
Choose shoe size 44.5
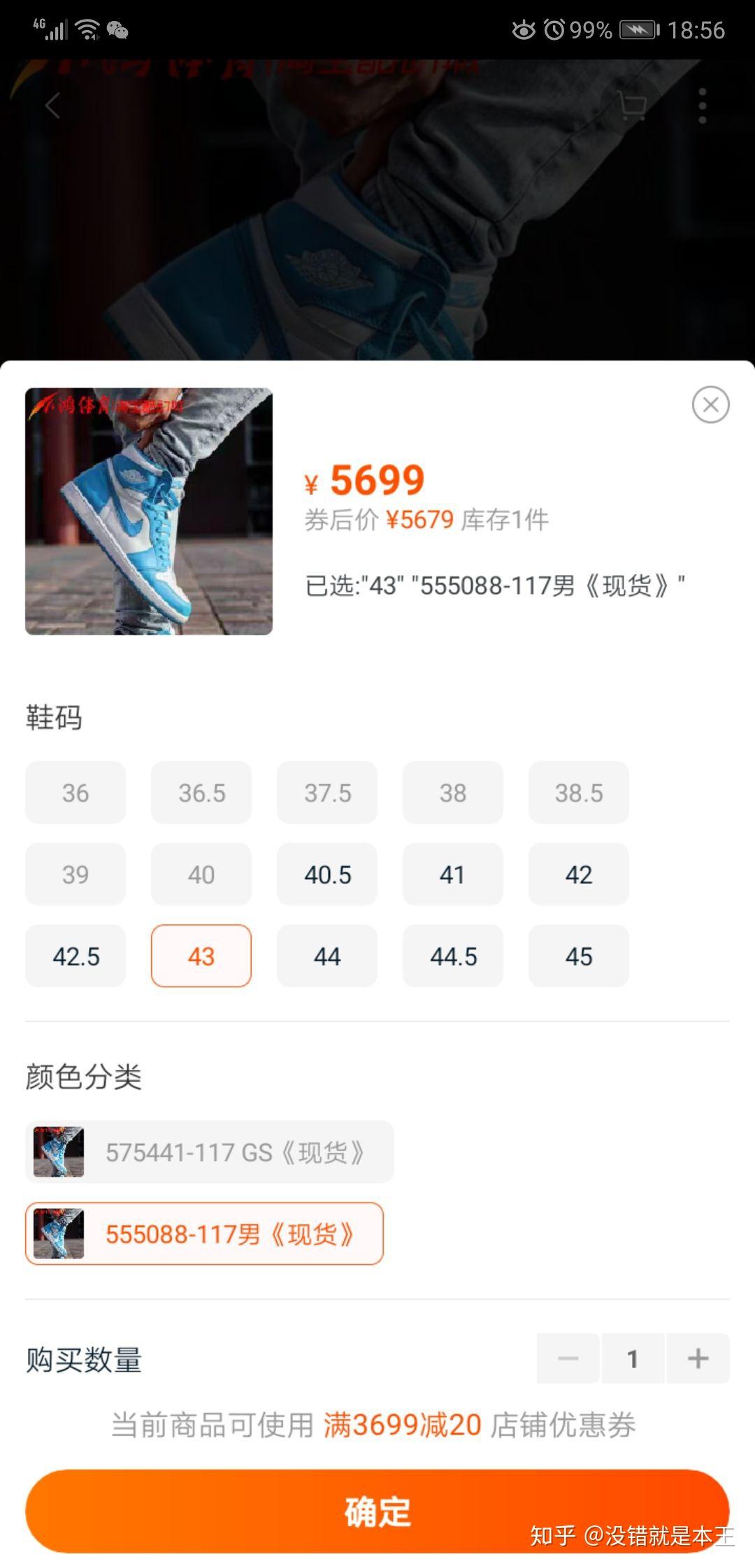click(452, 956)
